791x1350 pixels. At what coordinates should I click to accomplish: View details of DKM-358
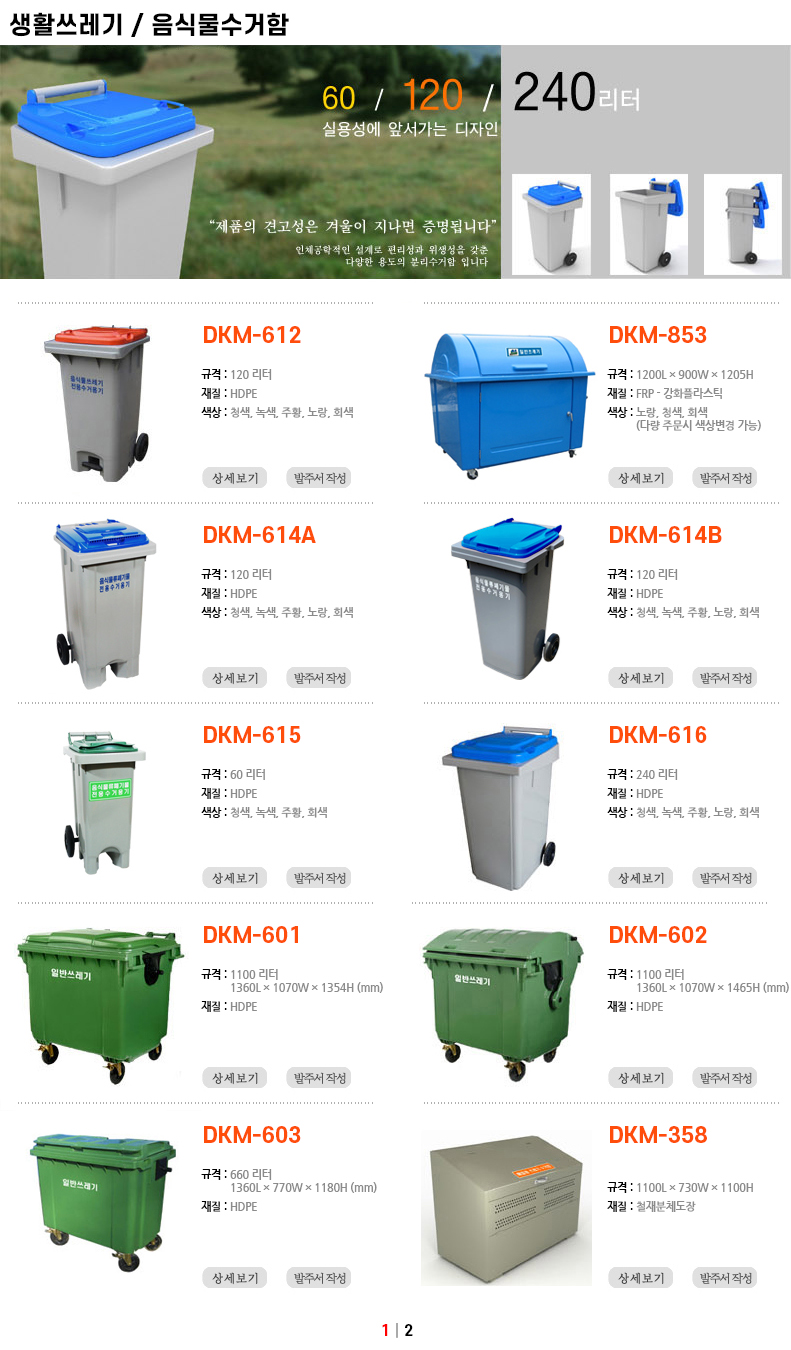[x=640, y=1278]
